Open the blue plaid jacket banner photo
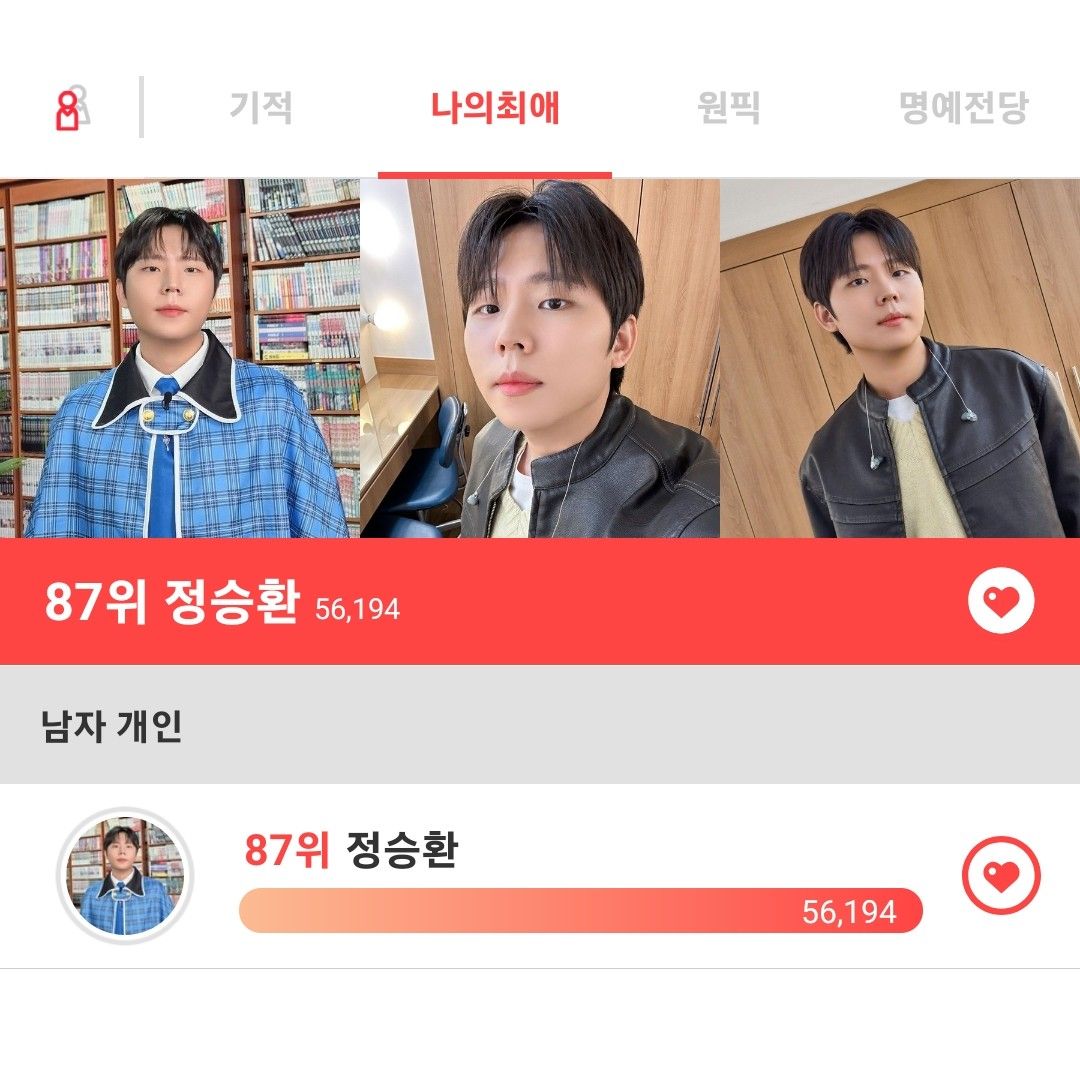This screenshot has height=1080, width=1080. click(x=180, y=358)
